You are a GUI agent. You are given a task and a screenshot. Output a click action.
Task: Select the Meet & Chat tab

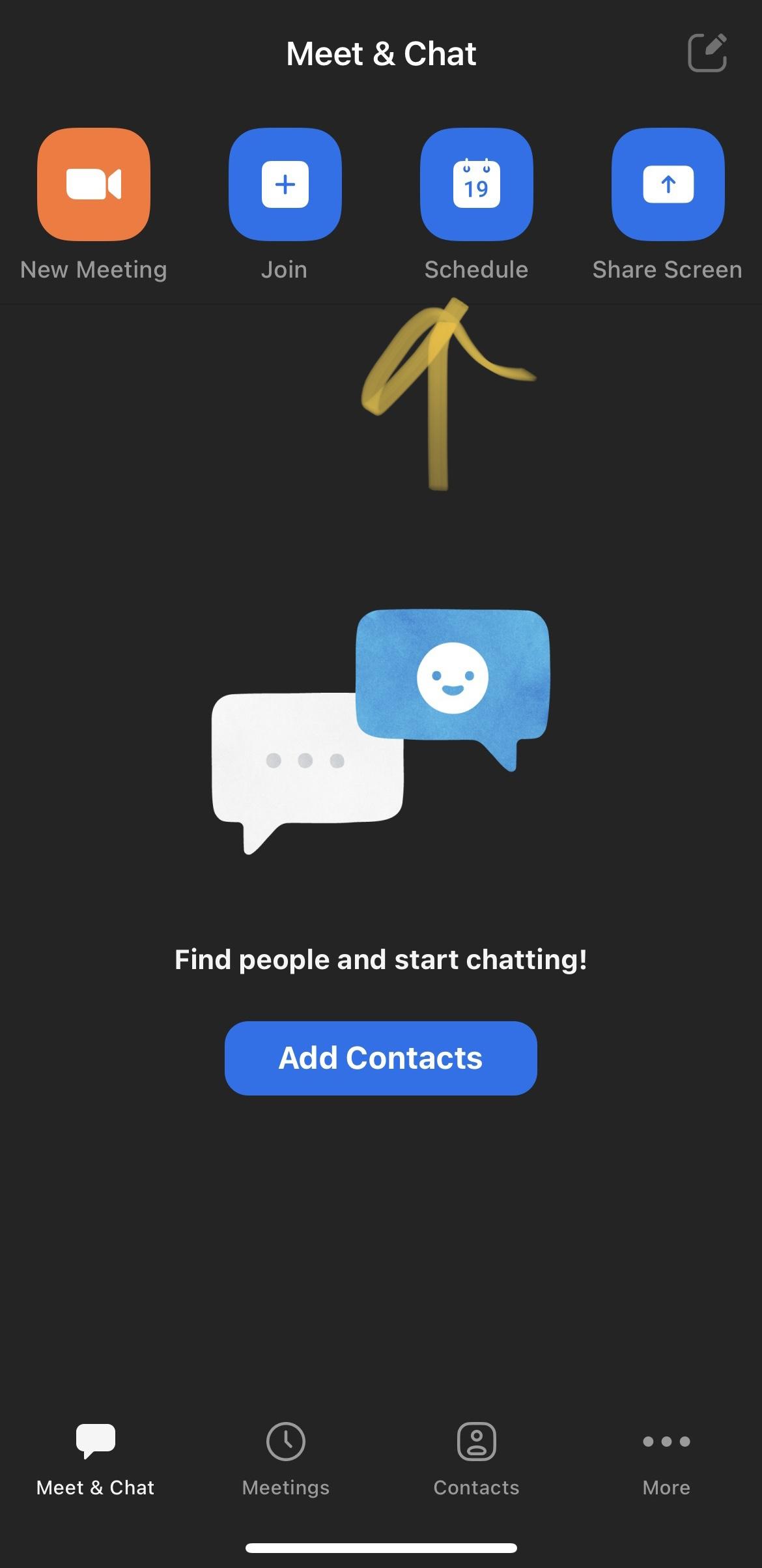coord(95,1459)
